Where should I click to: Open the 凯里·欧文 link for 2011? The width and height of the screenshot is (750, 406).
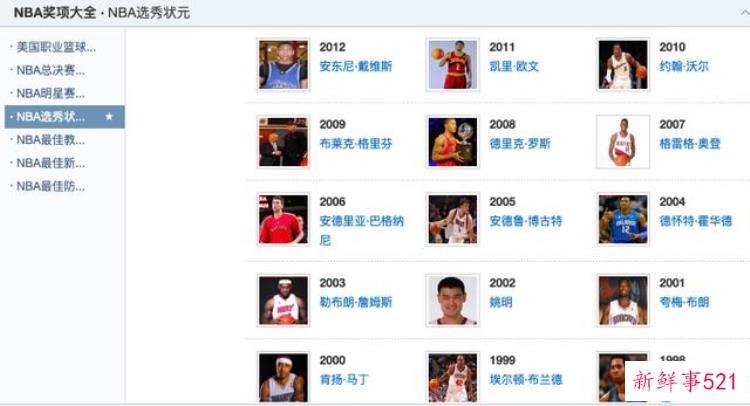514,66
